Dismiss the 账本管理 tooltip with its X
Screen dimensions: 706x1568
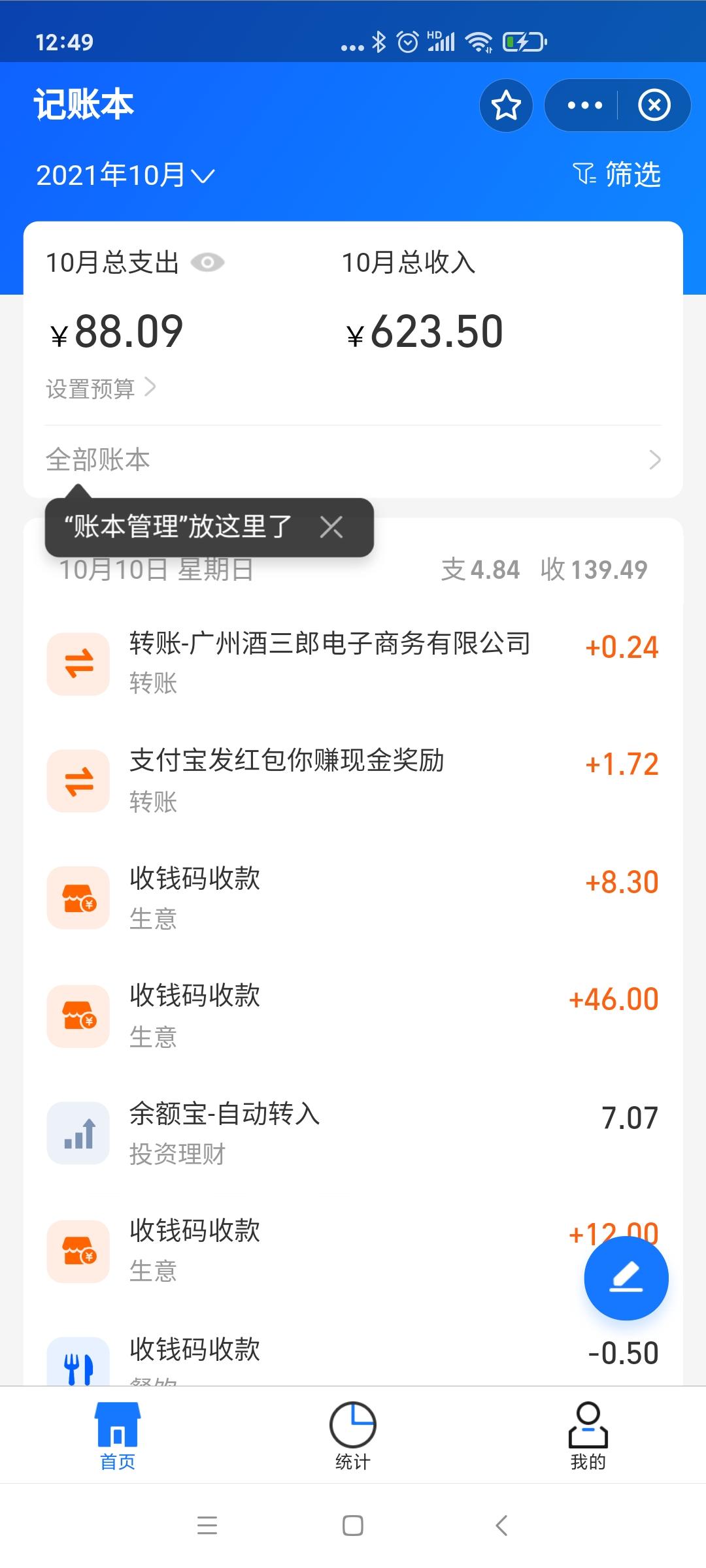click(332, 527)
